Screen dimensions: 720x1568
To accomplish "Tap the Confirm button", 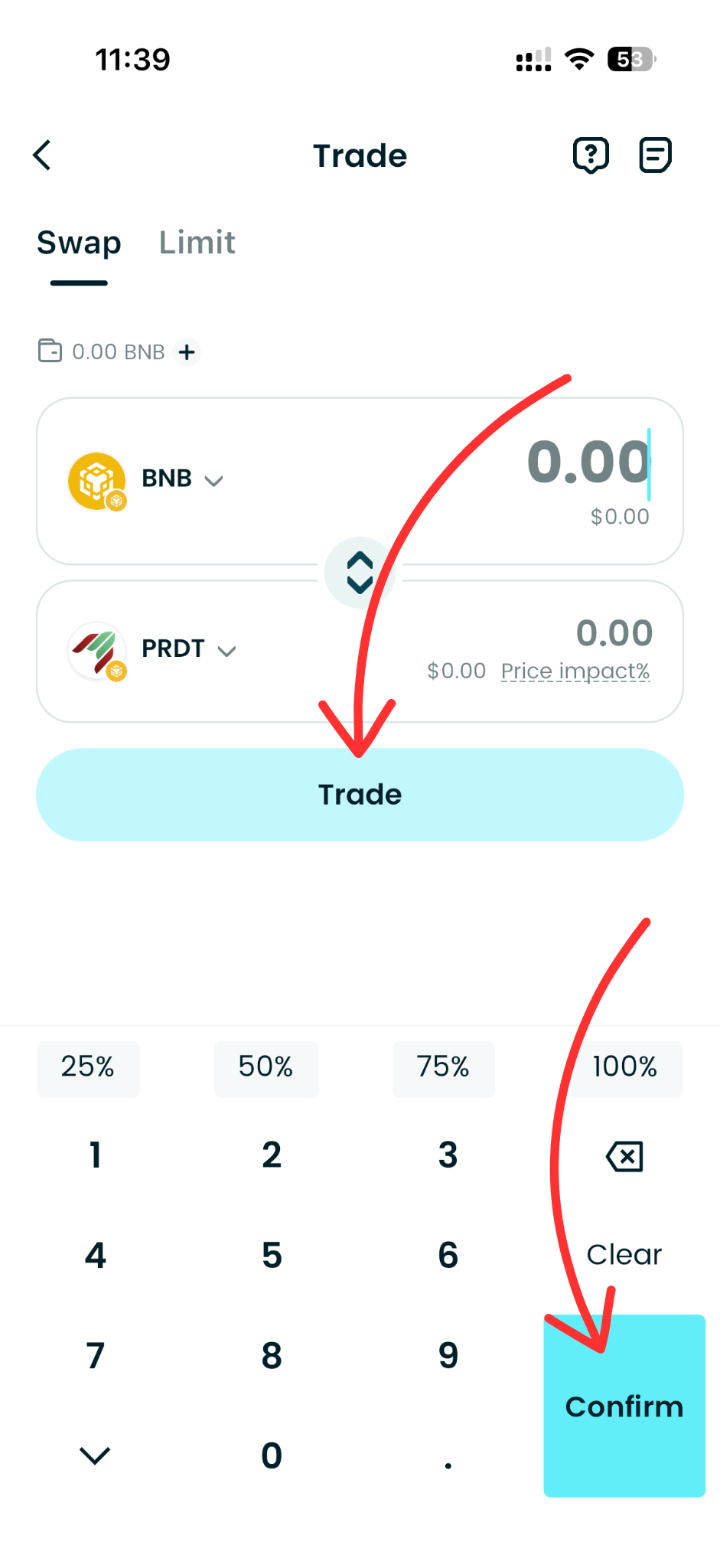I will tap(624, 1407).
